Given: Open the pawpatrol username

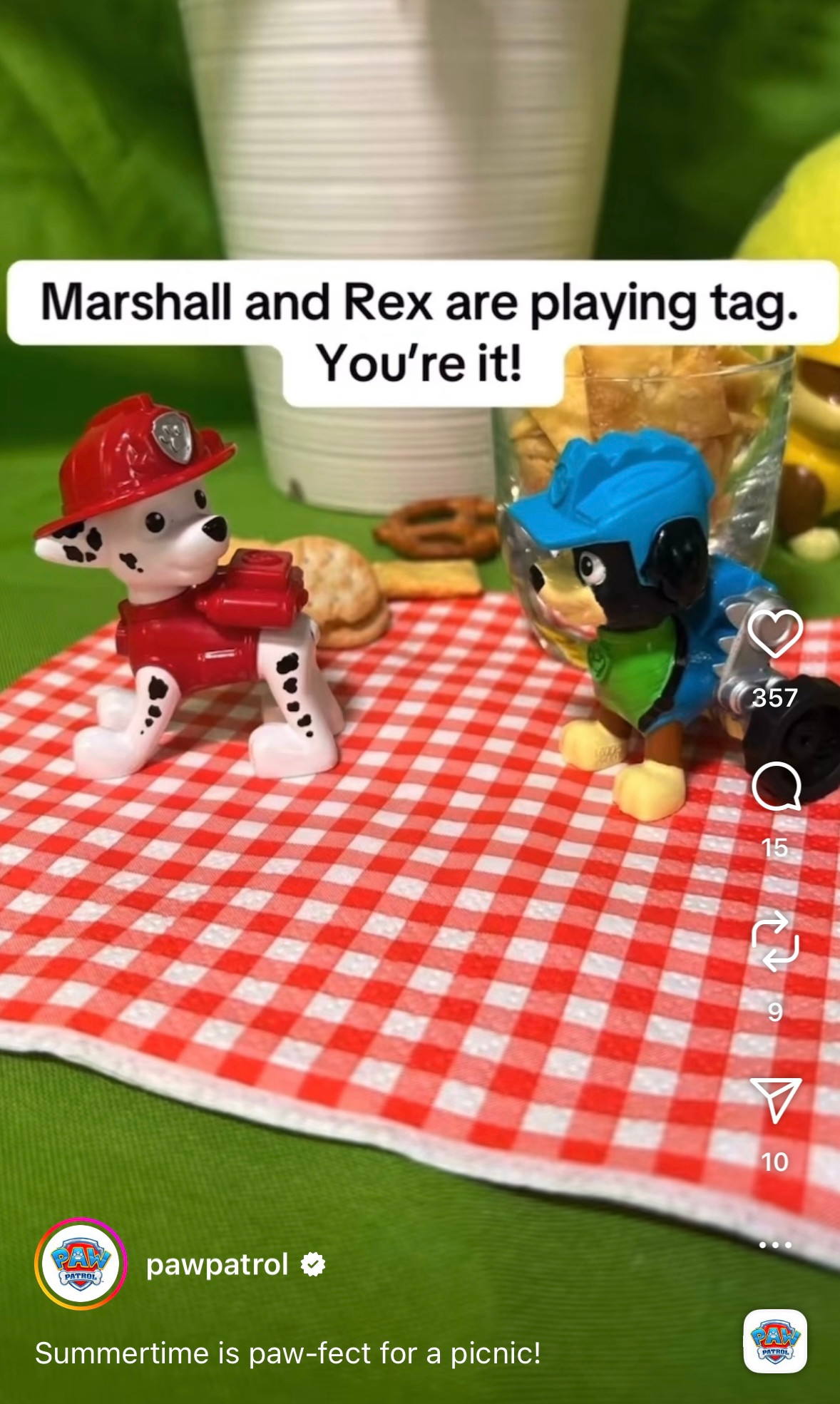Looking at the screenshot, I should coord(217,1265).
